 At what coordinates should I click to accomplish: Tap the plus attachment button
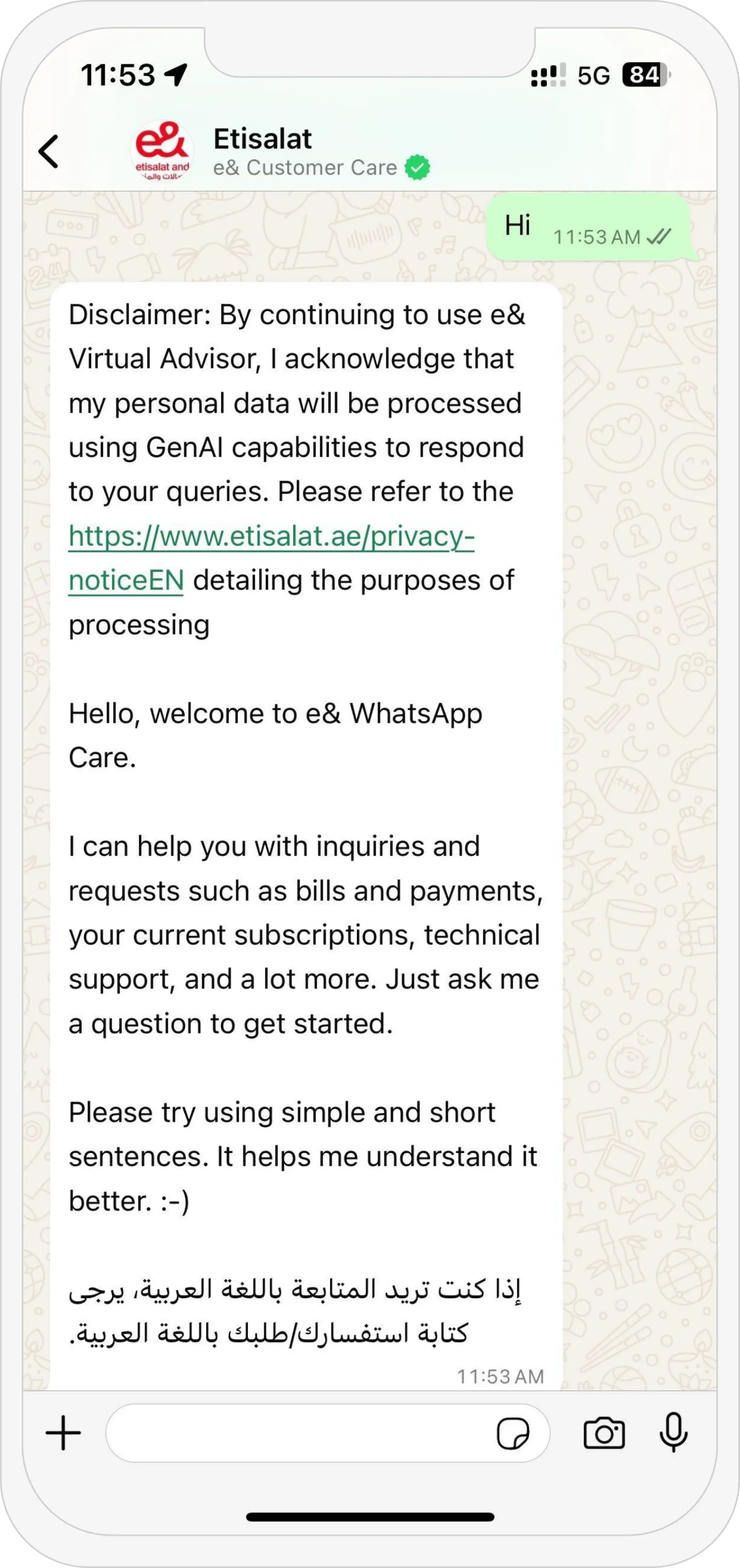(63, 1433)
